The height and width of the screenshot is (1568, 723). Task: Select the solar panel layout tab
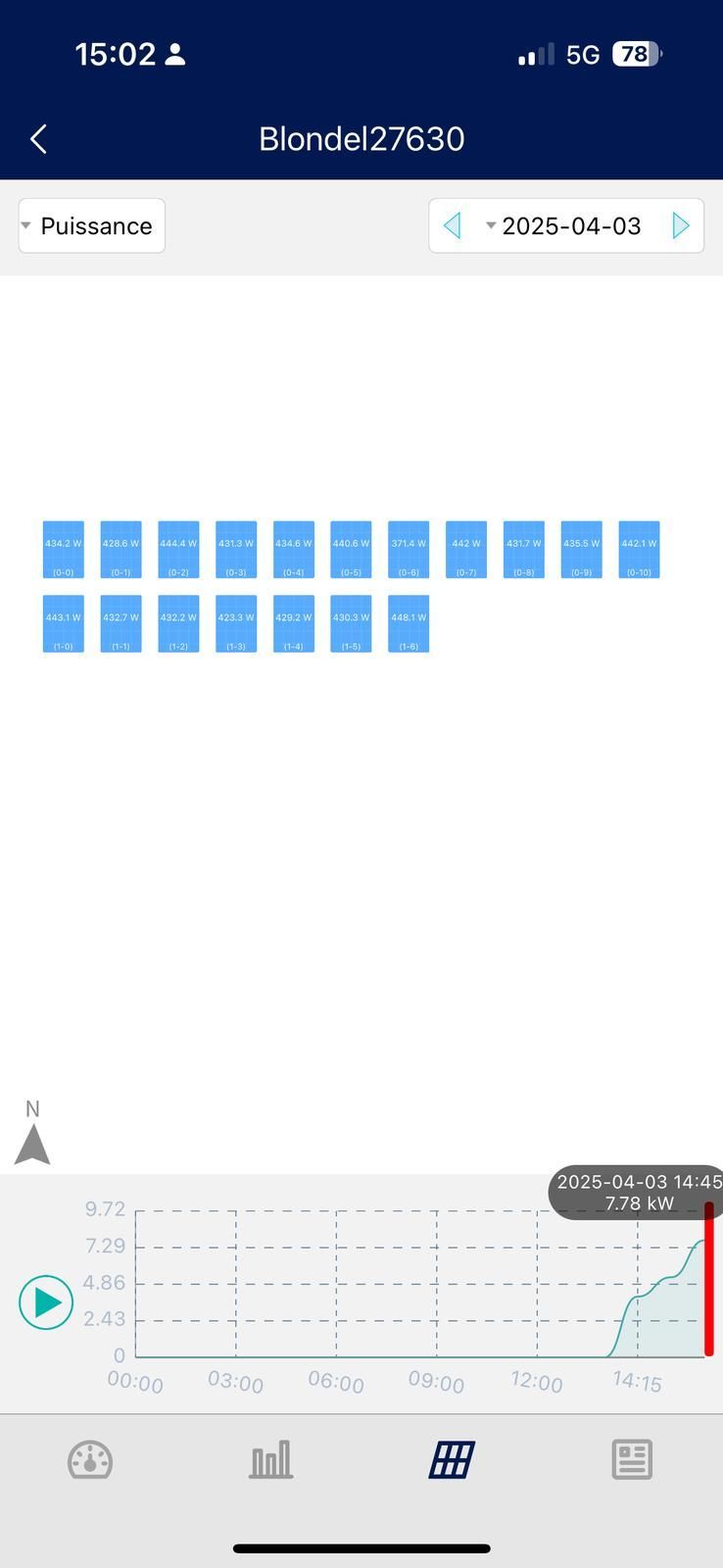(x=452, y=1460)
